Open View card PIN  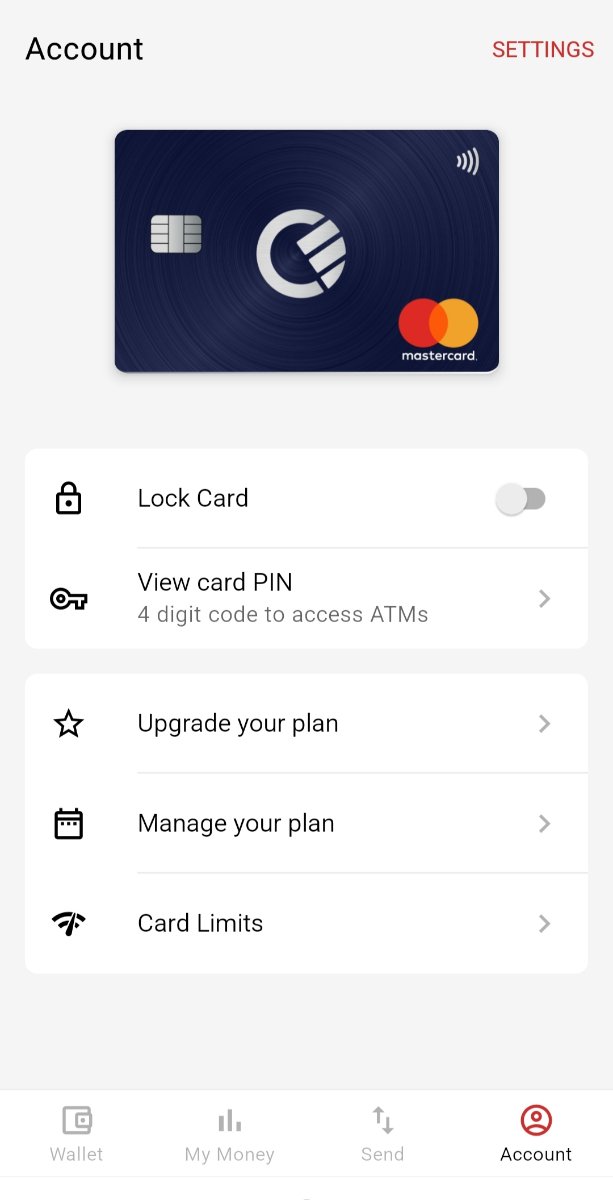click(x=306, y=598)
